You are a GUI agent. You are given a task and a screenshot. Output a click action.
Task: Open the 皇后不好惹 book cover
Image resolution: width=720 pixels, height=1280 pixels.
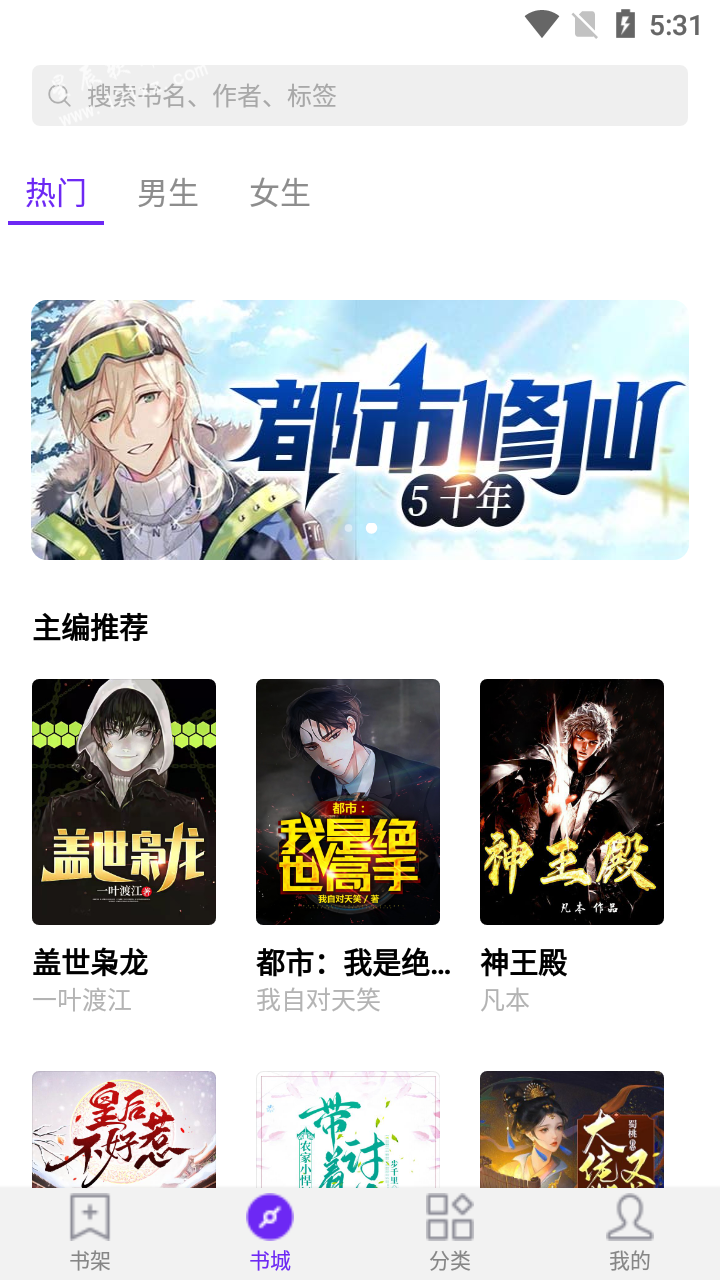[124, 1130]
